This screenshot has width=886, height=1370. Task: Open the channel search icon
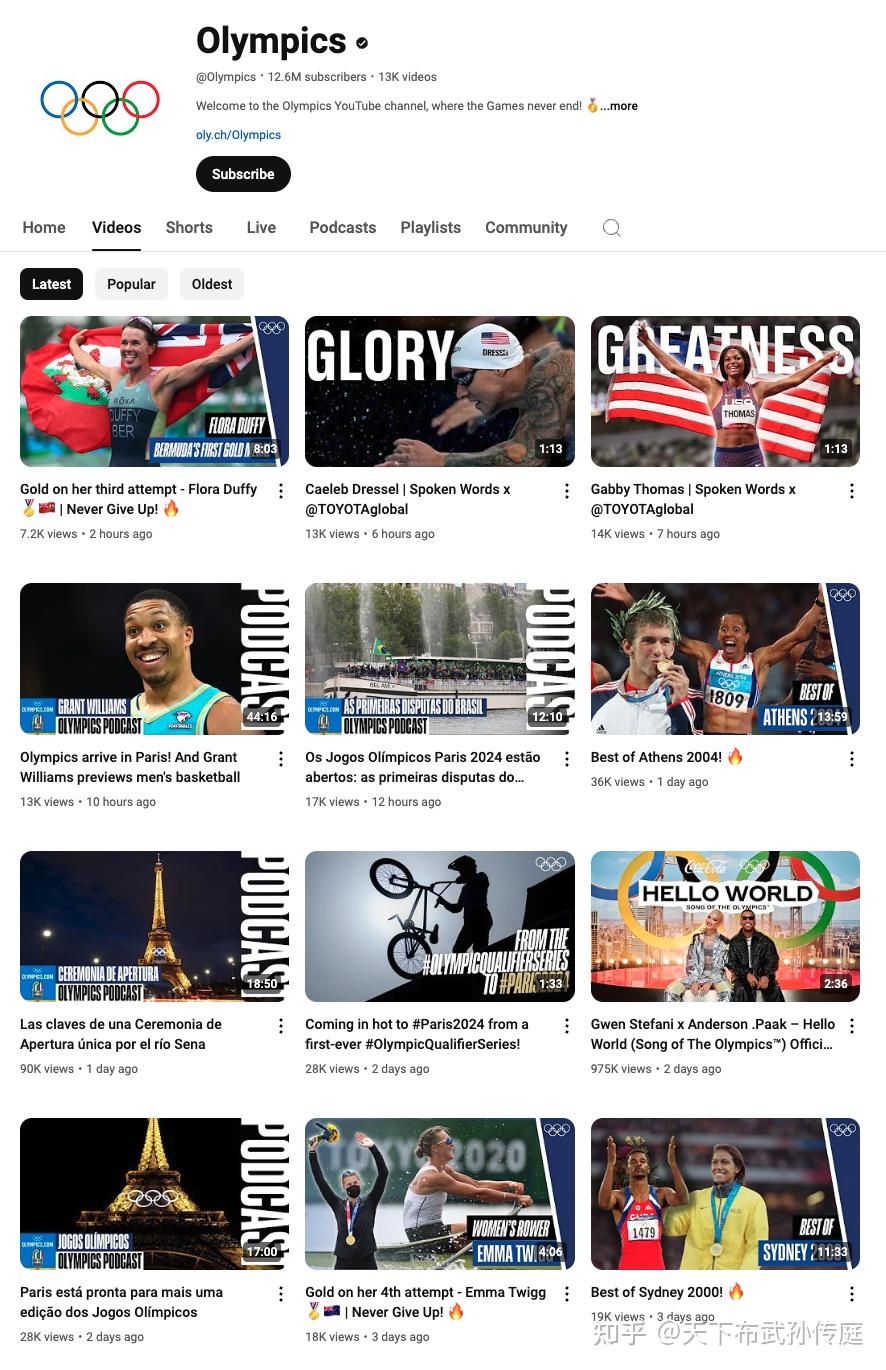[612, 228]
